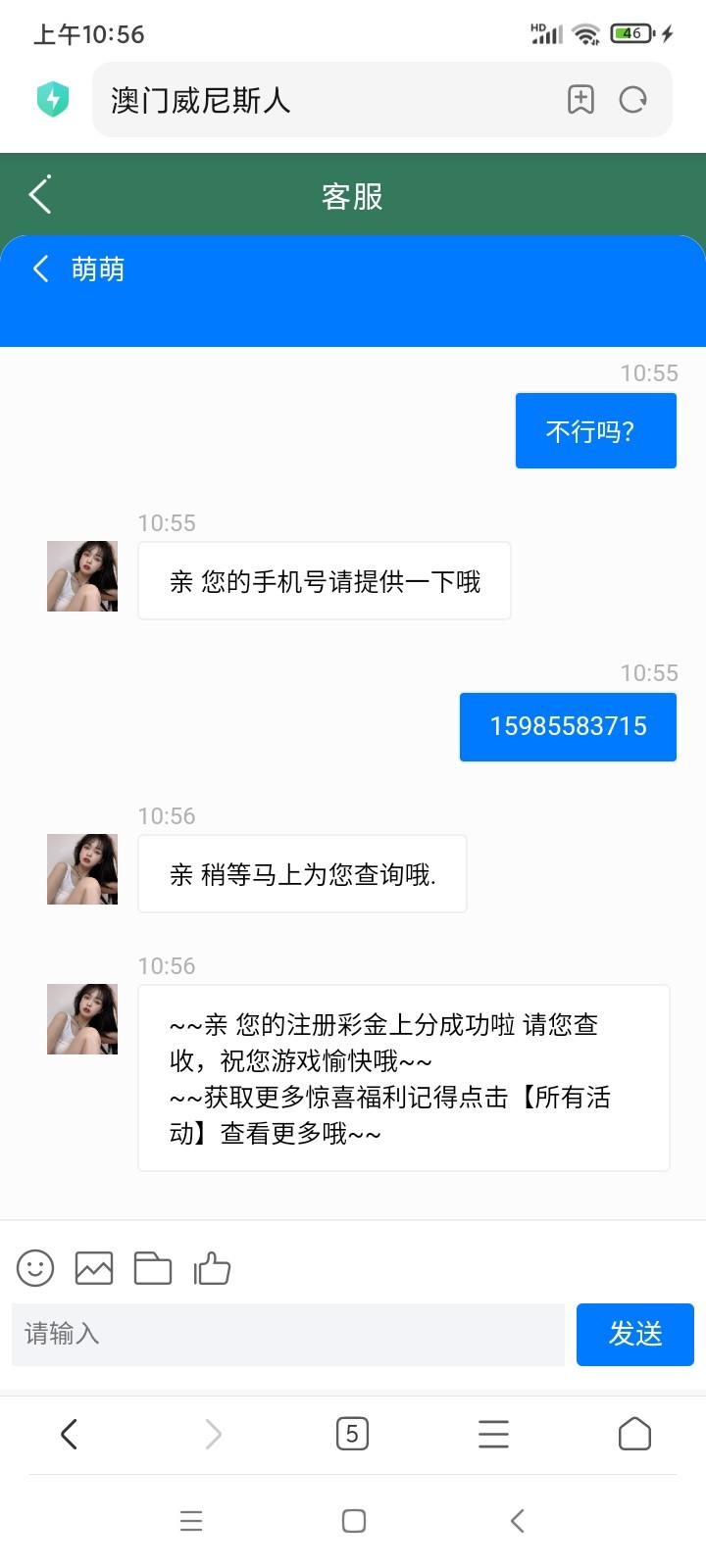This screenshot has height=1568, width=706.
Task: Tap the 澳门威尼斯人 address bar
Action: pyautogui.click(x=324, y=100)
